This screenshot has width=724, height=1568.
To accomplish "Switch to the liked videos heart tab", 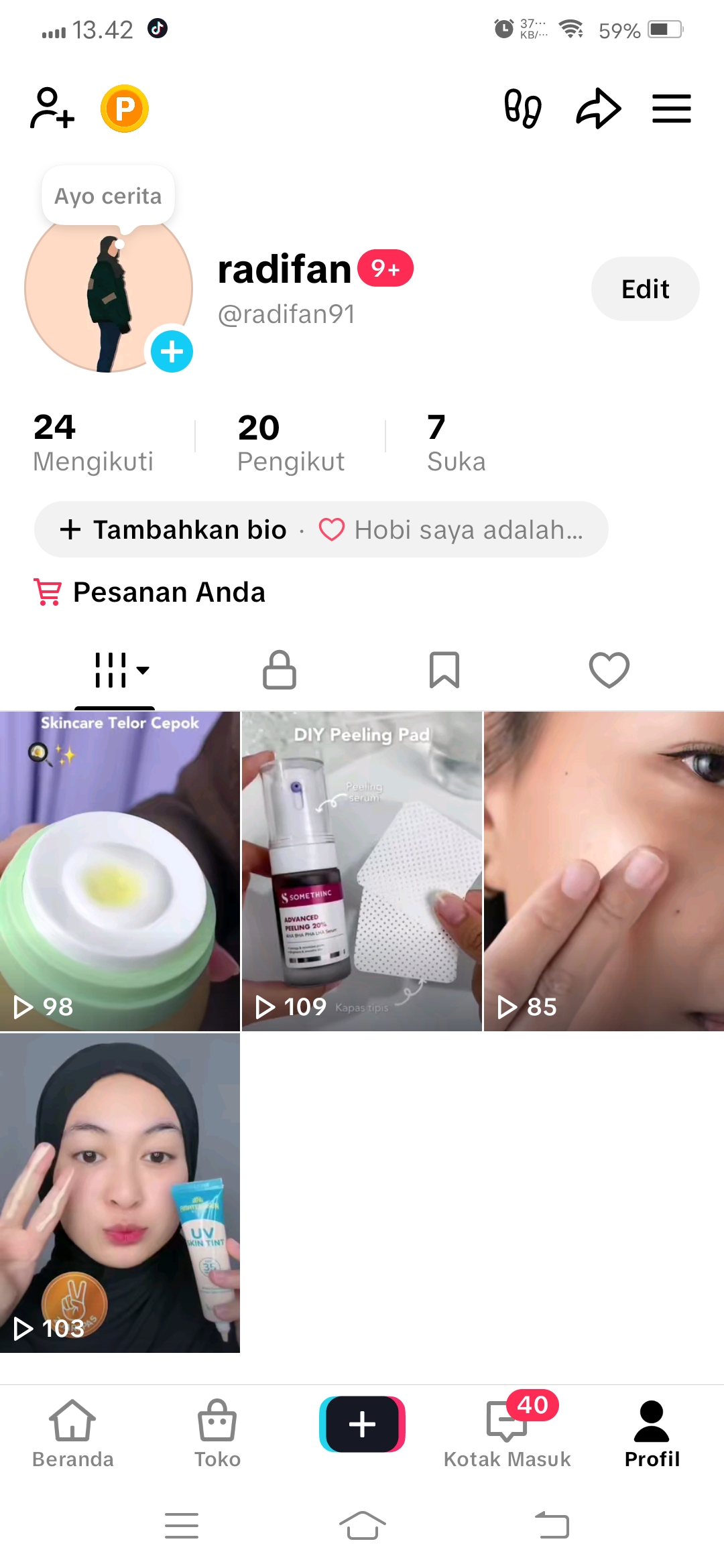I will click(609, 670).
